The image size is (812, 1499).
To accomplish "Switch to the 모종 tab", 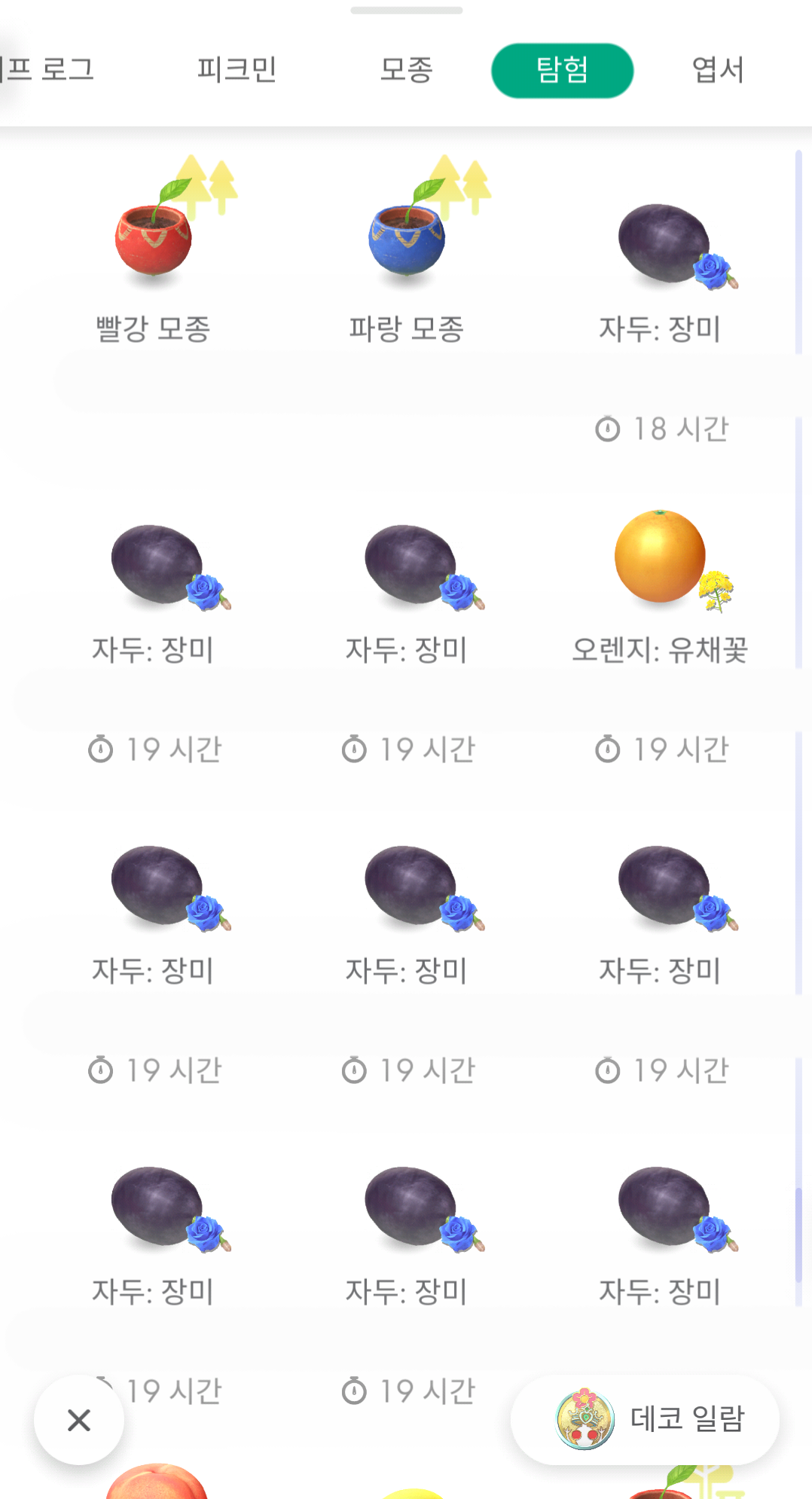I will (406, 70).
